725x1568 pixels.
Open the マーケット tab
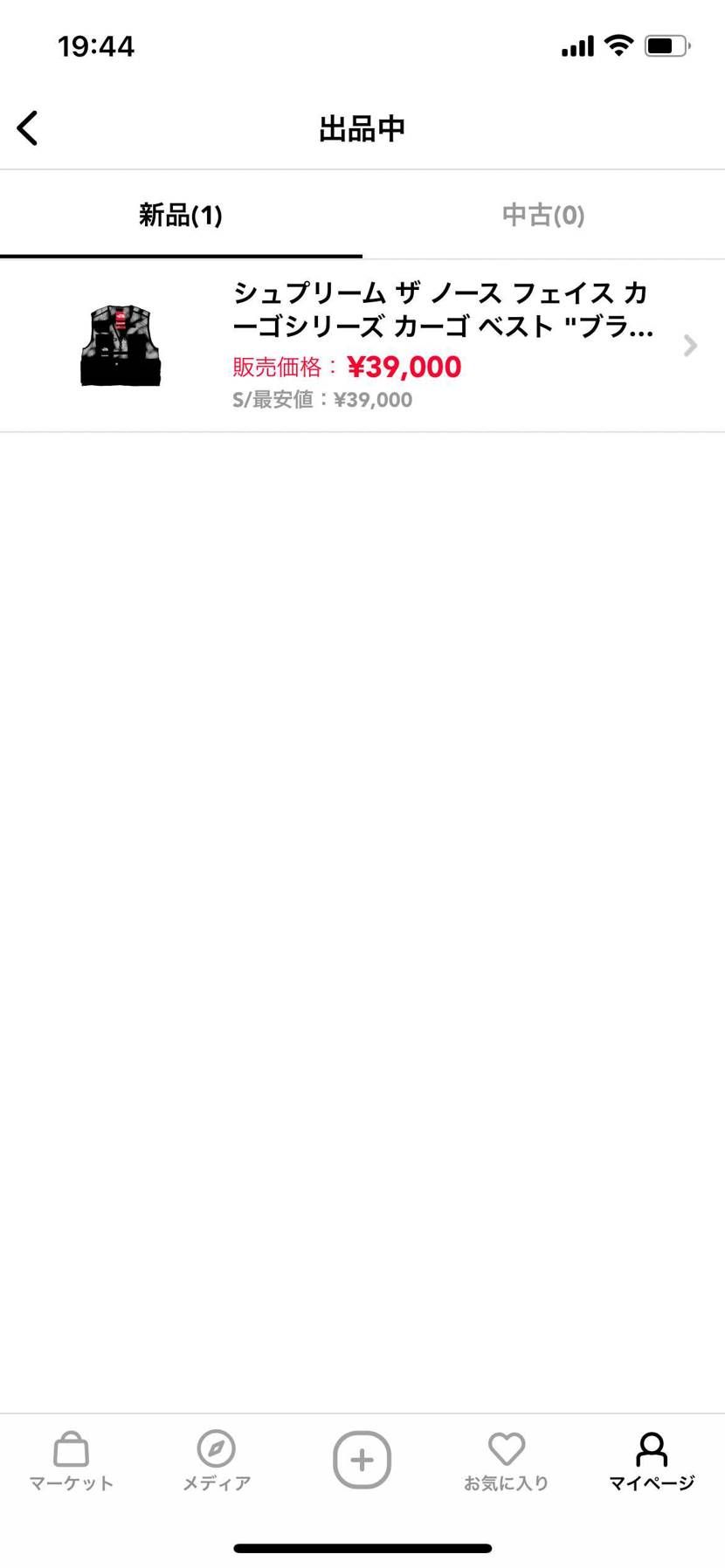(72, 1461)
